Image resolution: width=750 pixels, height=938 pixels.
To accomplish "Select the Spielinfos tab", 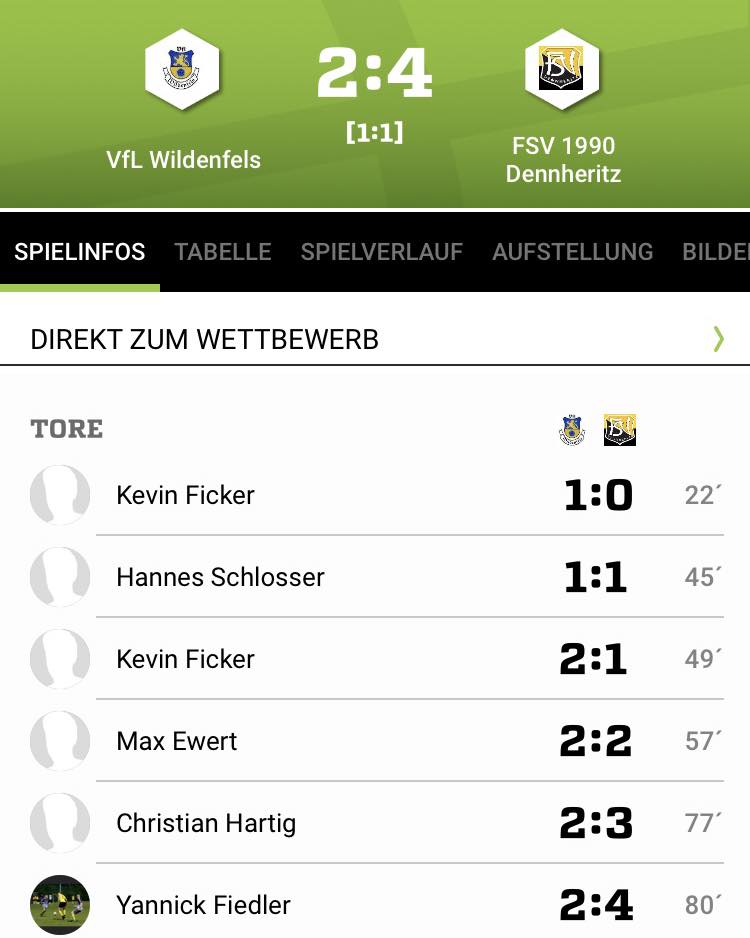I will click(x=80, y=251).
